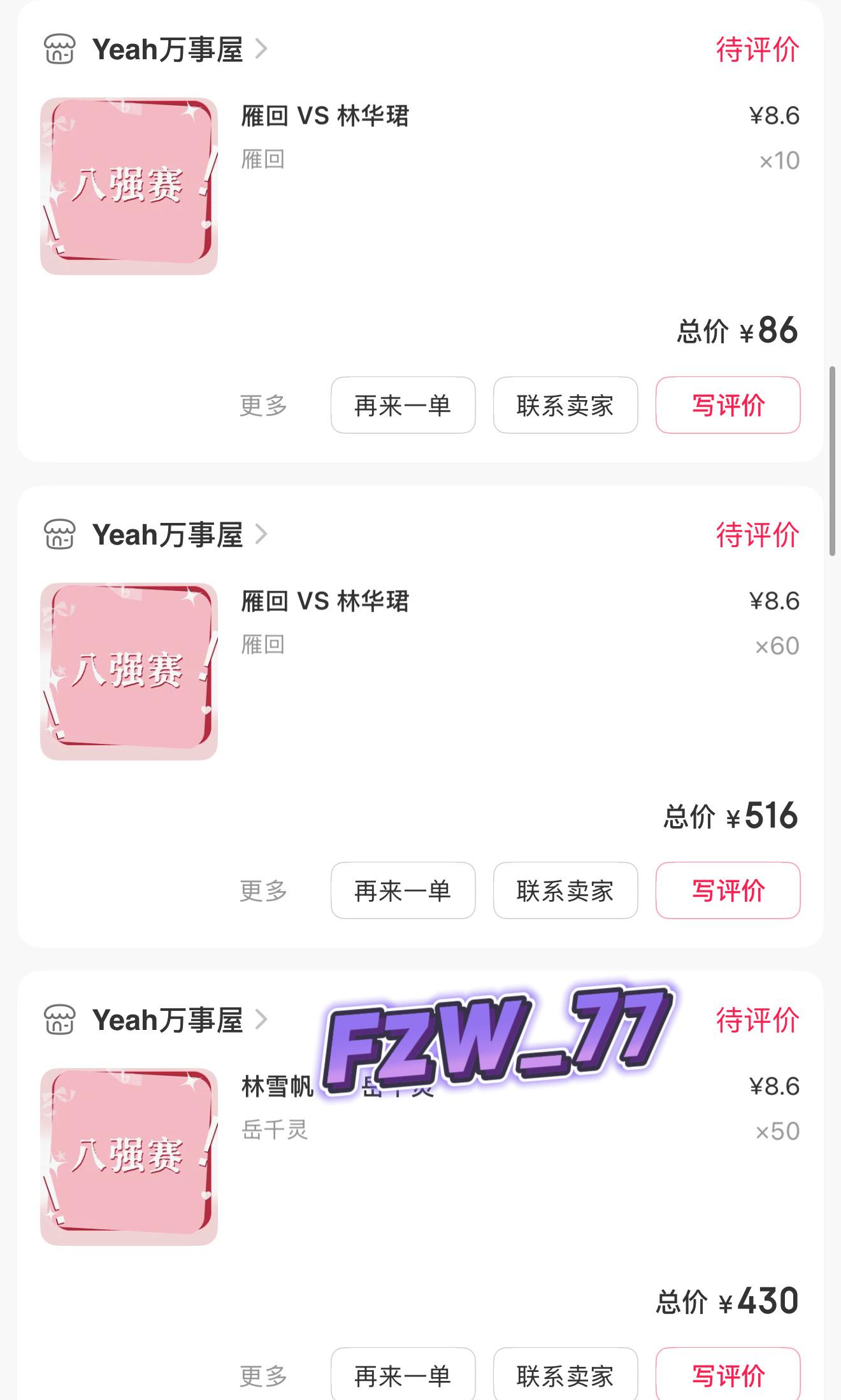Message the seller for the ¥430 order
The height and width of the screenshot is (1400, 841).
[x=565, y=1376]
